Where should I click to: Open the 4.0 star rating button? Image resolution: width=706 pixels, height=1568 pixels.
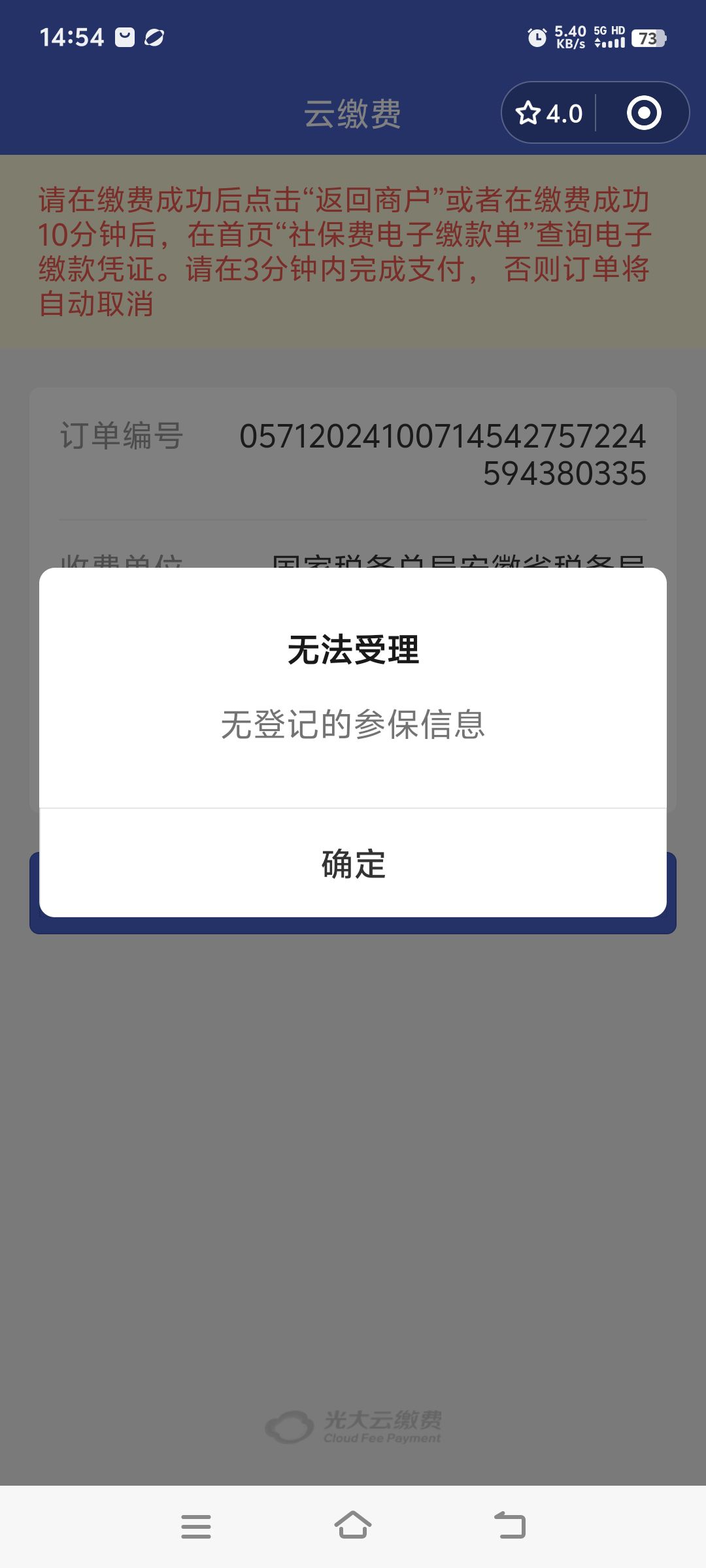coord(549,113)
